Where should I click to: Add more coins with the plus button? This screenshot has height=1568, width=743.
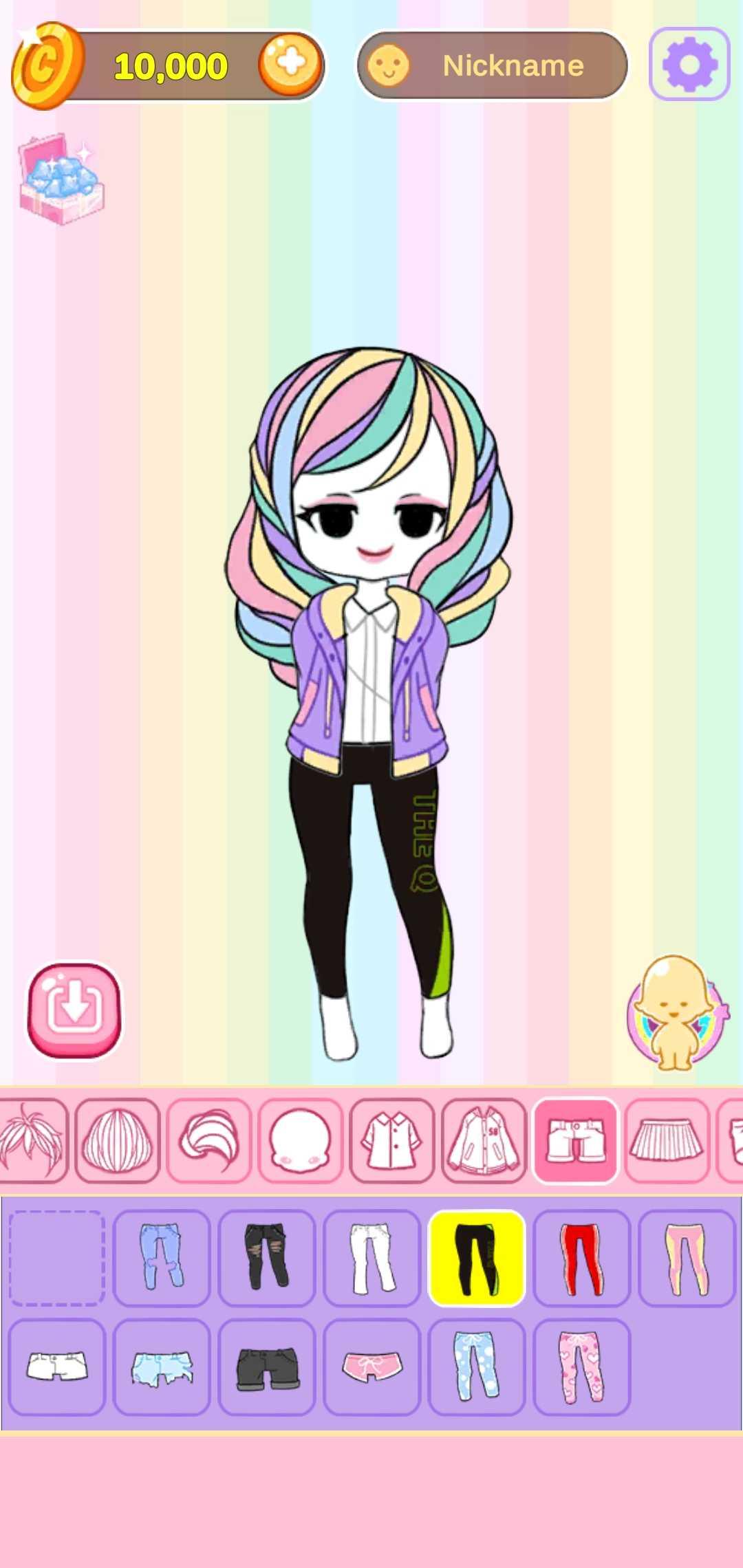pos(290,64)
